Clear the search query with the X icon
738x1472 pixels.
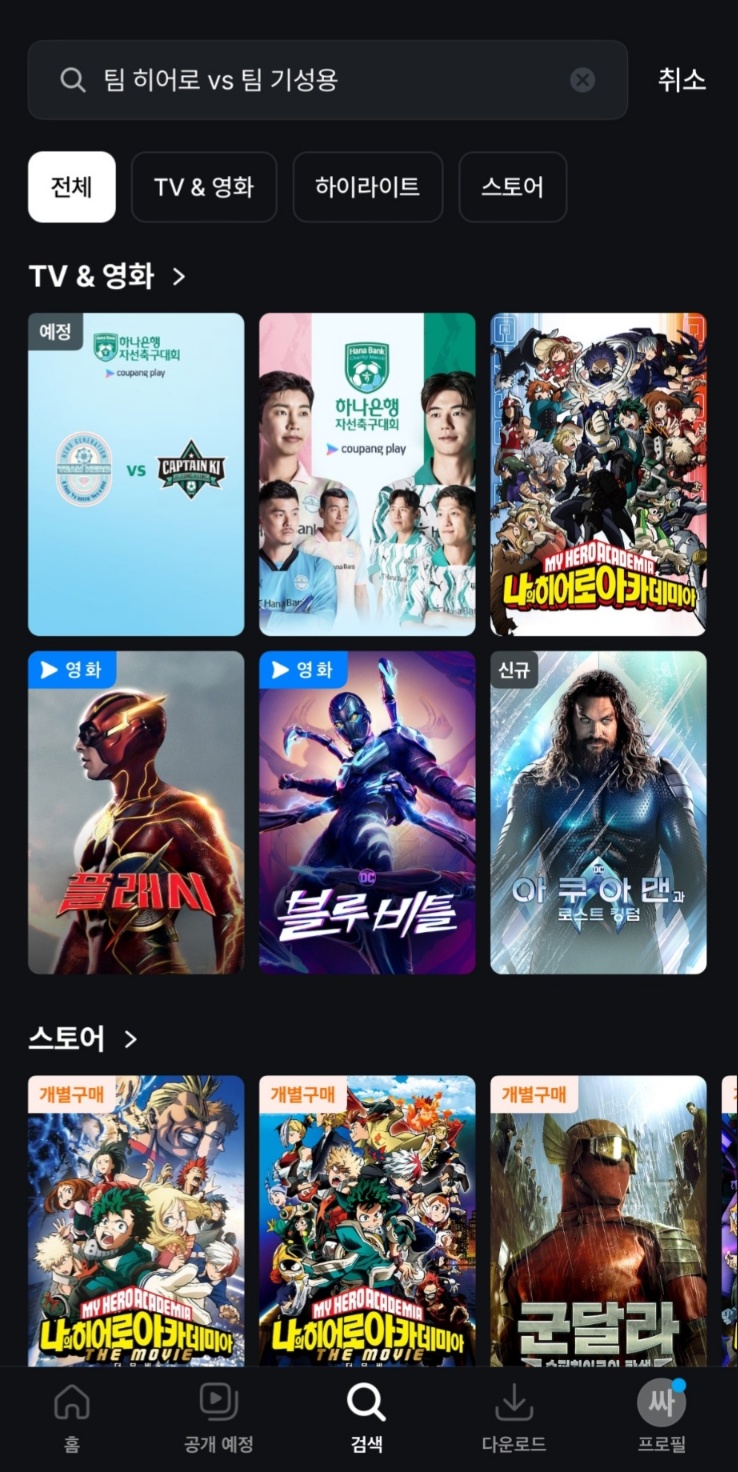(x=582, y=80)
